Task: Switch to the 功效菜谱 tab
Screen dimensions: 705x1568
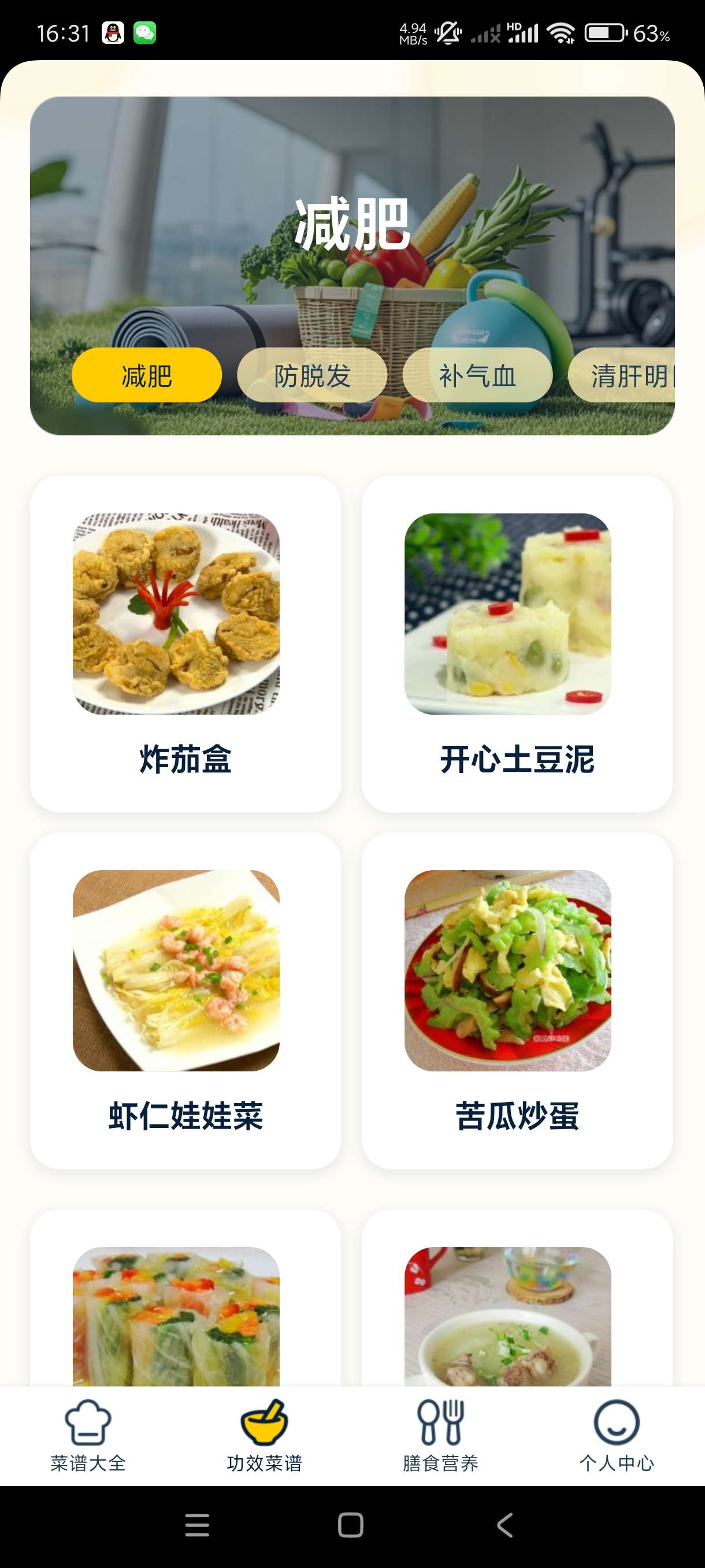Action: (x=264, y=1435)
